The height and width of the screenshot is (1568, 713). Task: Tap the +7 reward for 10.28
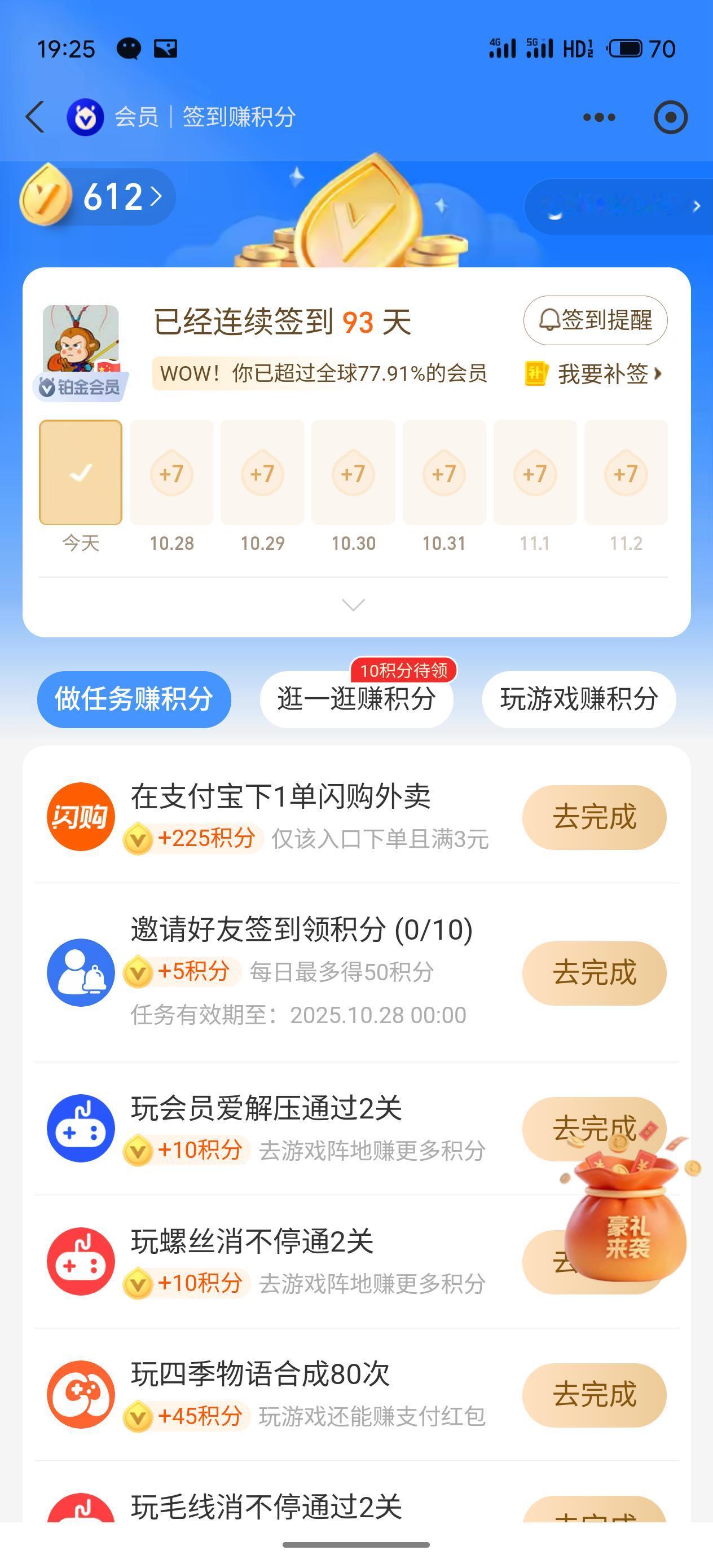171,474
